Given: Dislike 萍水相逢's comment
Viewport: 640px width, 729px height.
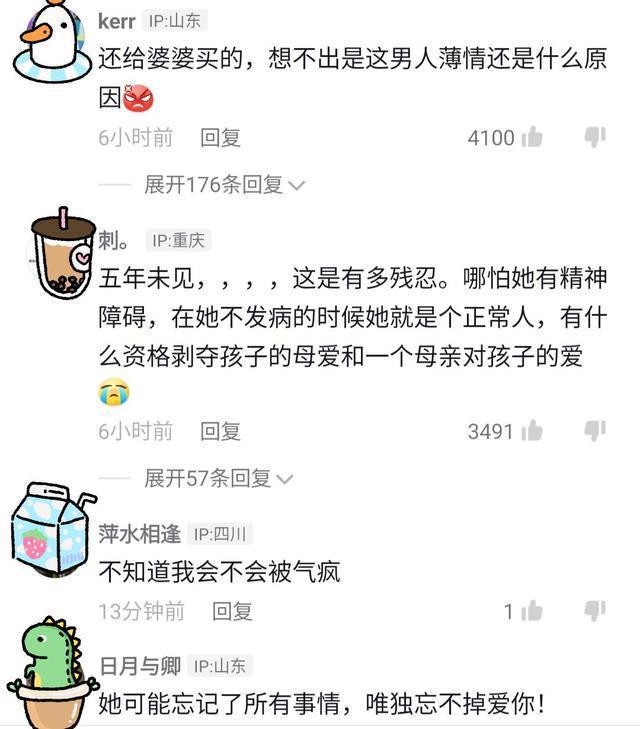Looking at the screenshot, I should coord(596,610).
